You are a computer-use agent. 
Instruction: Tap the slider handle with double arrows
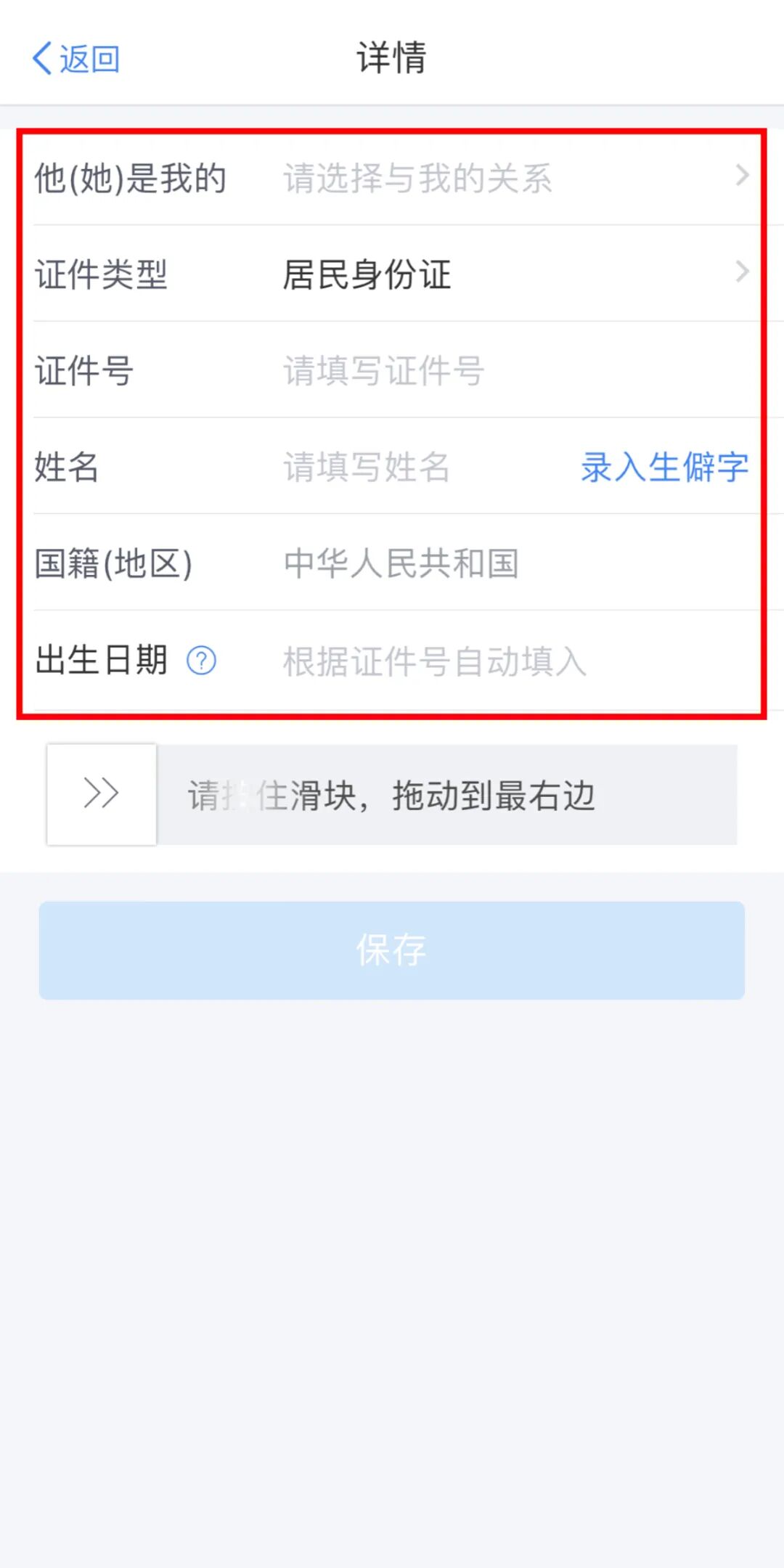tap(102, 793)
